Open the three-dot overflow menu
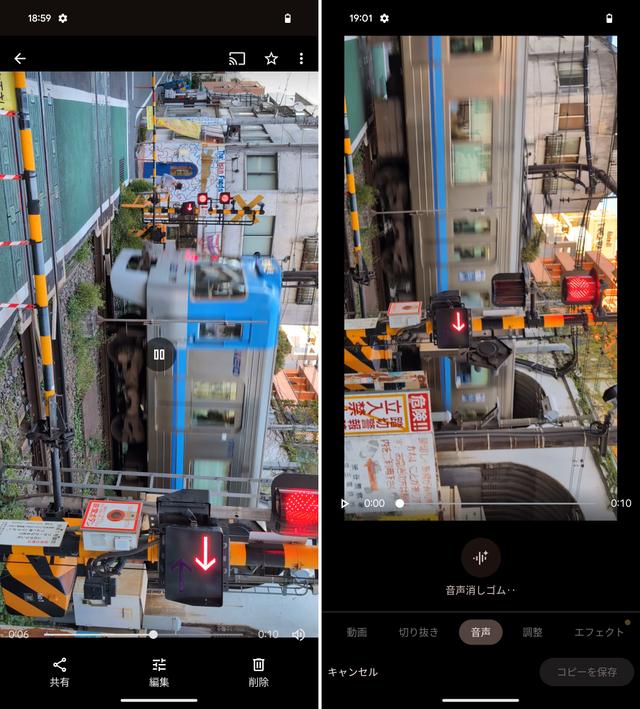 301,59
